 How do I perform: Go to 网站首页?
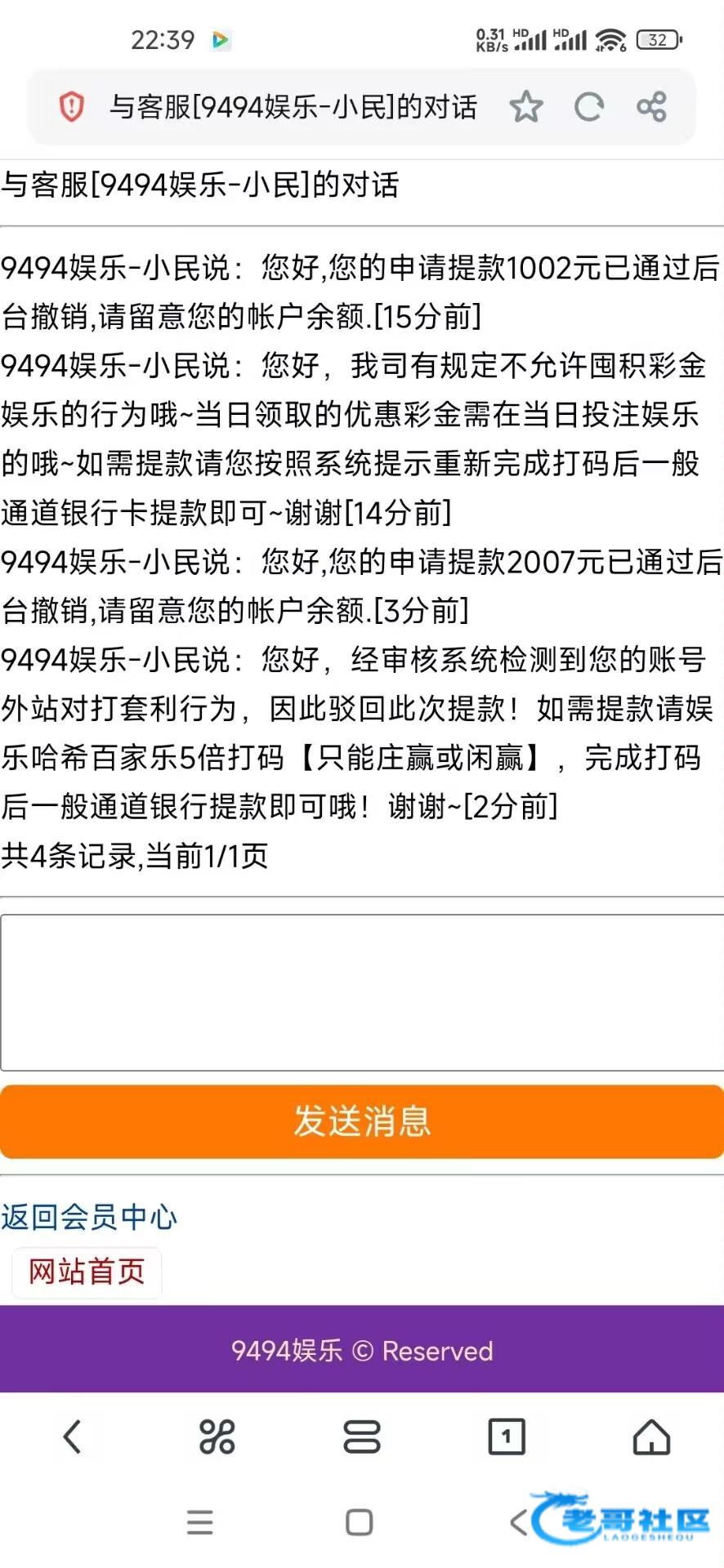point(87,1272)
